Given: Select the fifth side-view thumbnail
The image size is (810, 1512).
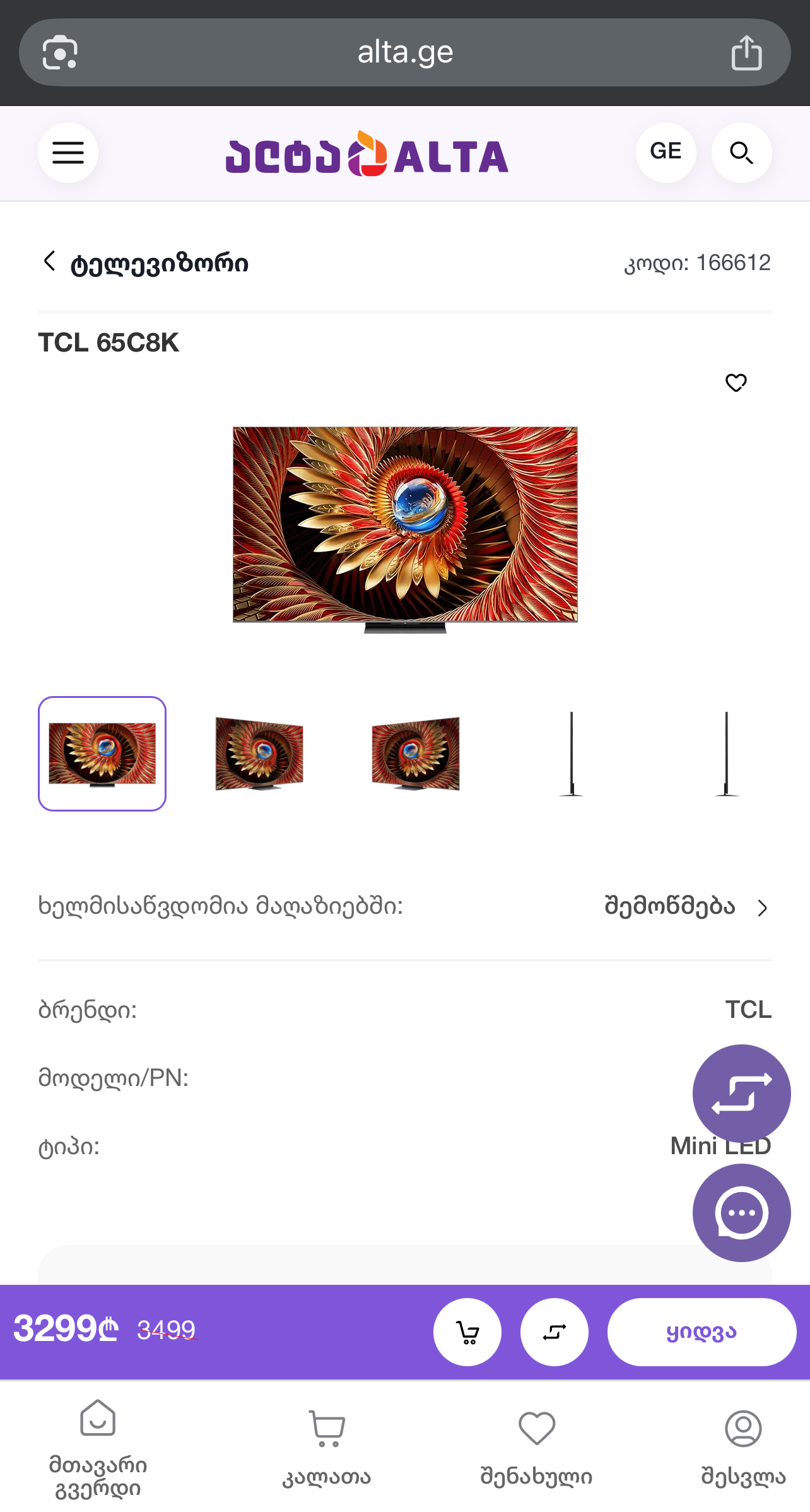Looking at the screenshot, I should click(x=727, y=753).
